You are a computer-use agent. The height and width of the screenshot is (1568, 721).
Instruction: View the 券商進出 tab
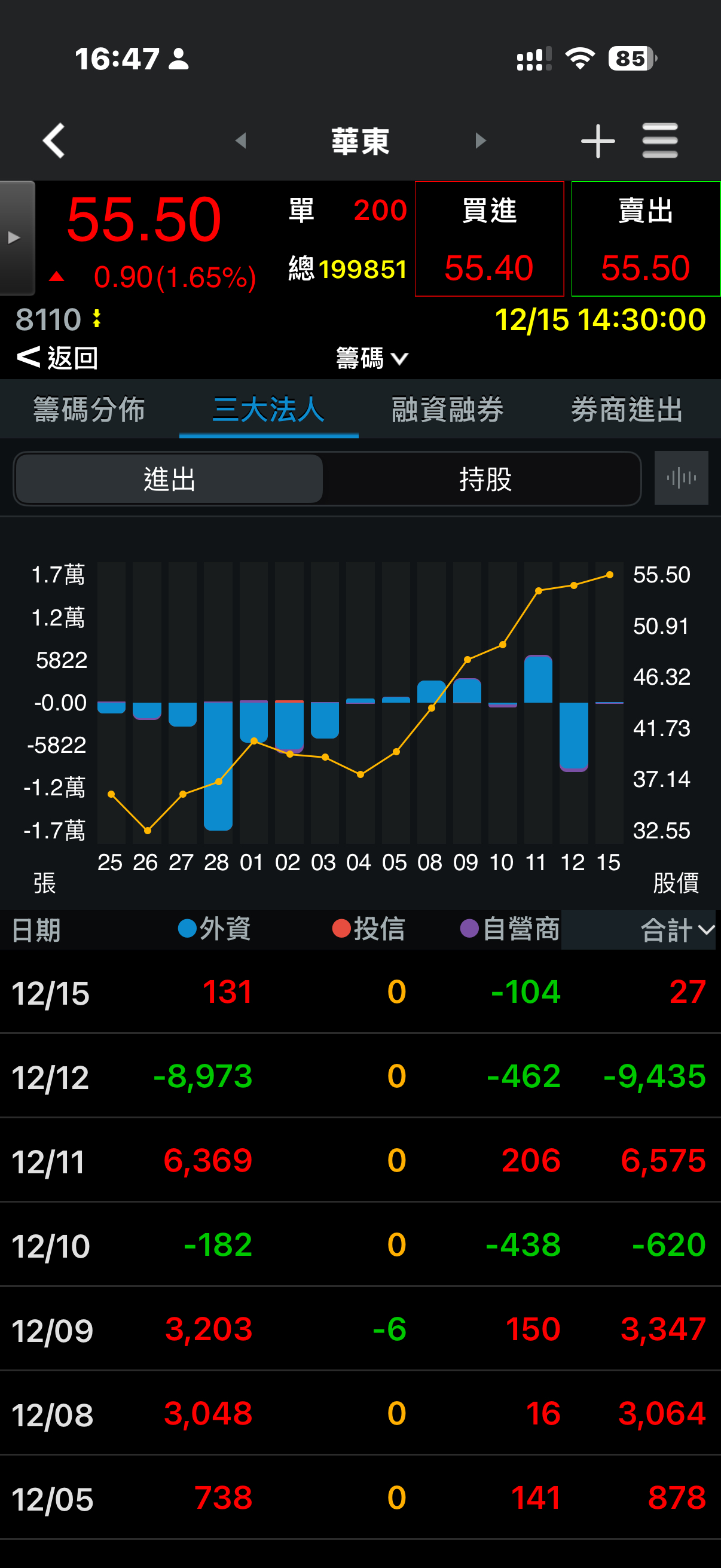point(627,409)
